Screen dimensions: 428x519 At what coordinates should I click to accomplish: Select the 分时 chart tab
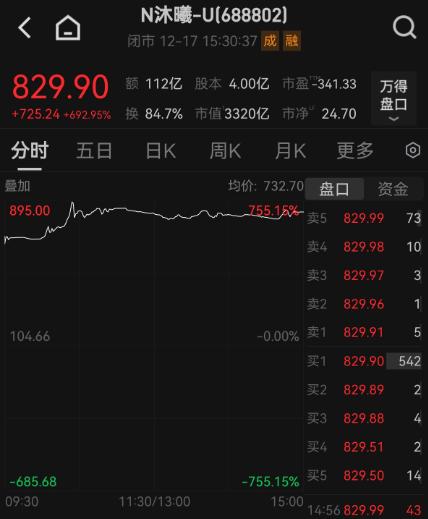coord(30,151)
